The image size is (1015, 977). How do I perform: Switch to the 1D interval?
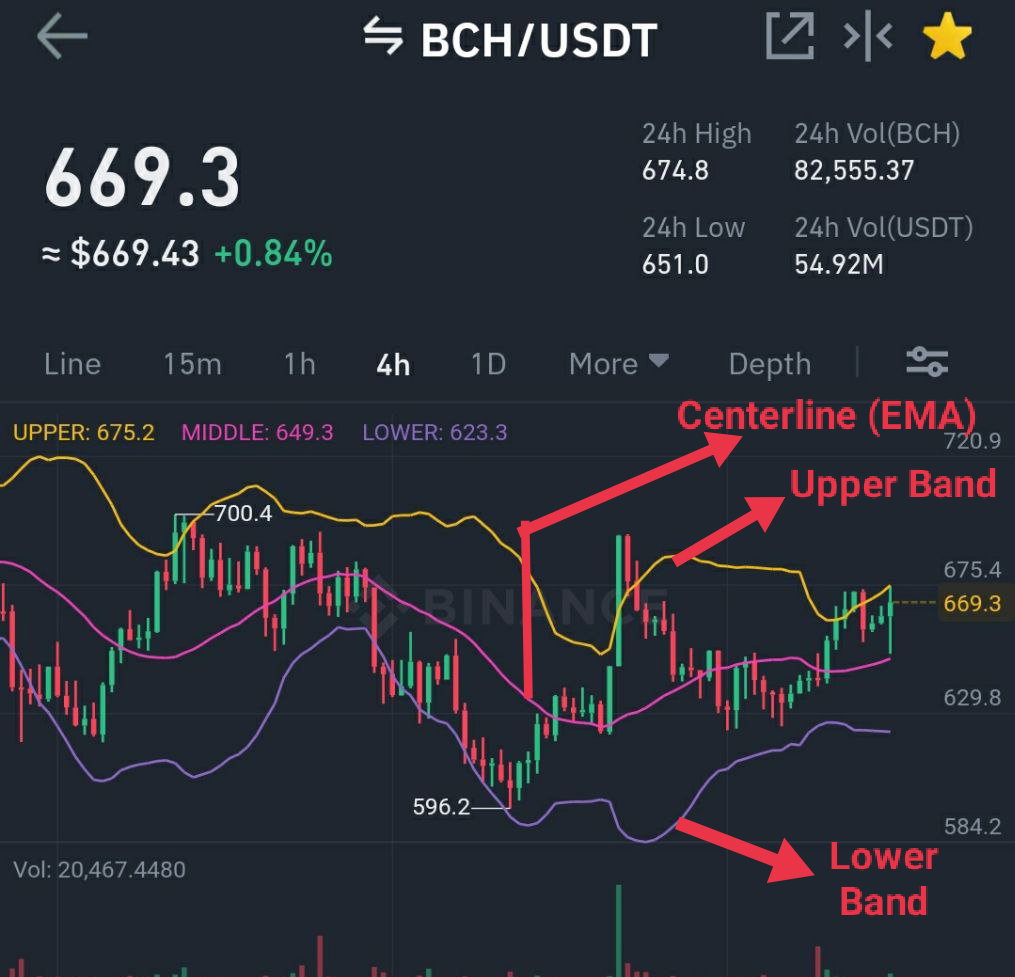pos(489,364)
